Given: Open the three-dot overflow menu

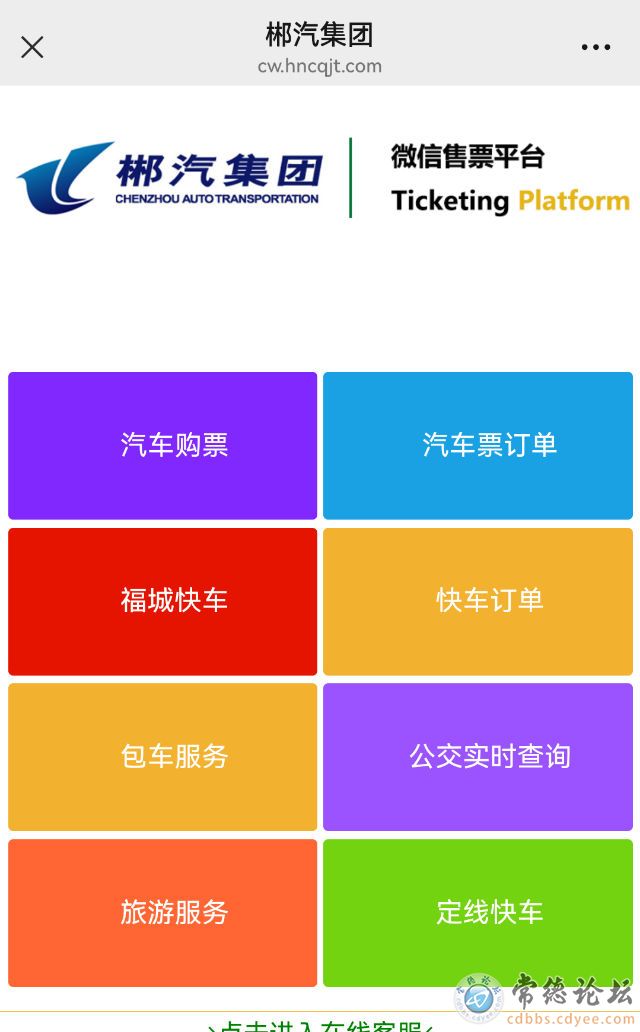Looking at the screenshot, I should click(x=595, y=47).
